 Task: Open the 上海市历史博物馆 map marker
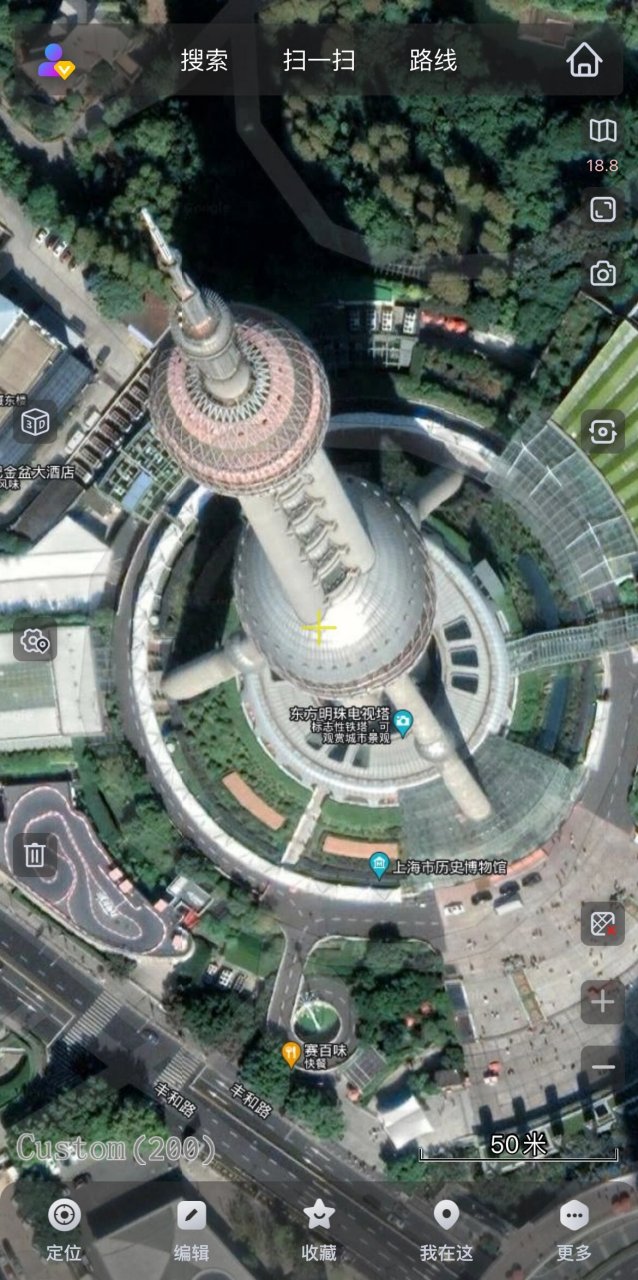[379, 865]
